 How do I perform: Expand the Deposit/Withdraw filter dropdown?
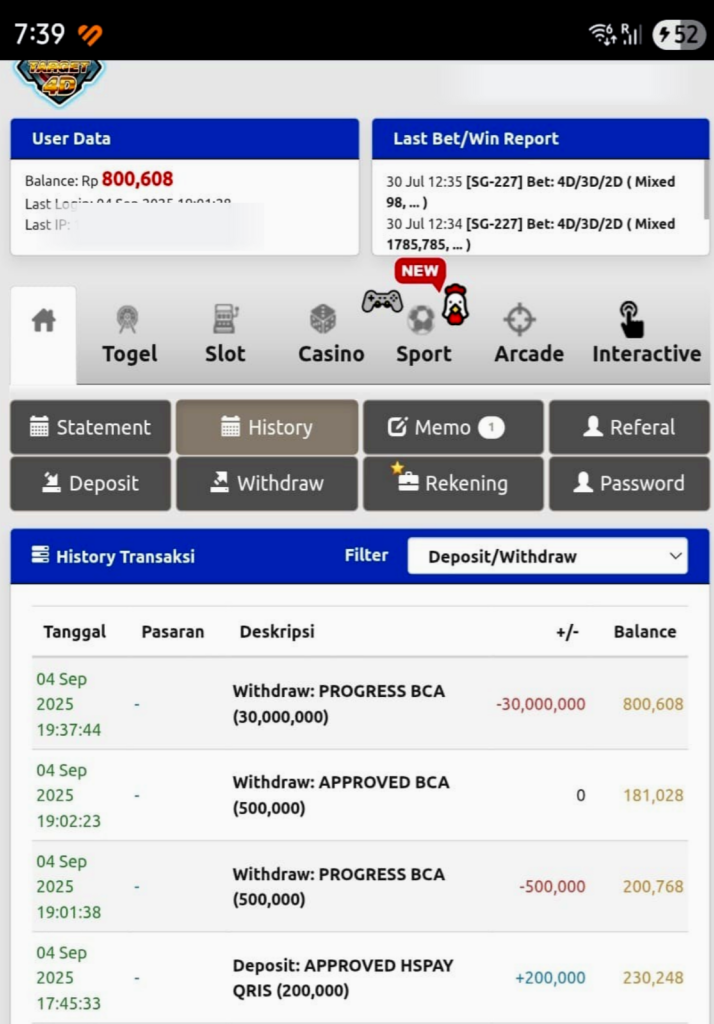pyautogui.click(x=547, y=557)
